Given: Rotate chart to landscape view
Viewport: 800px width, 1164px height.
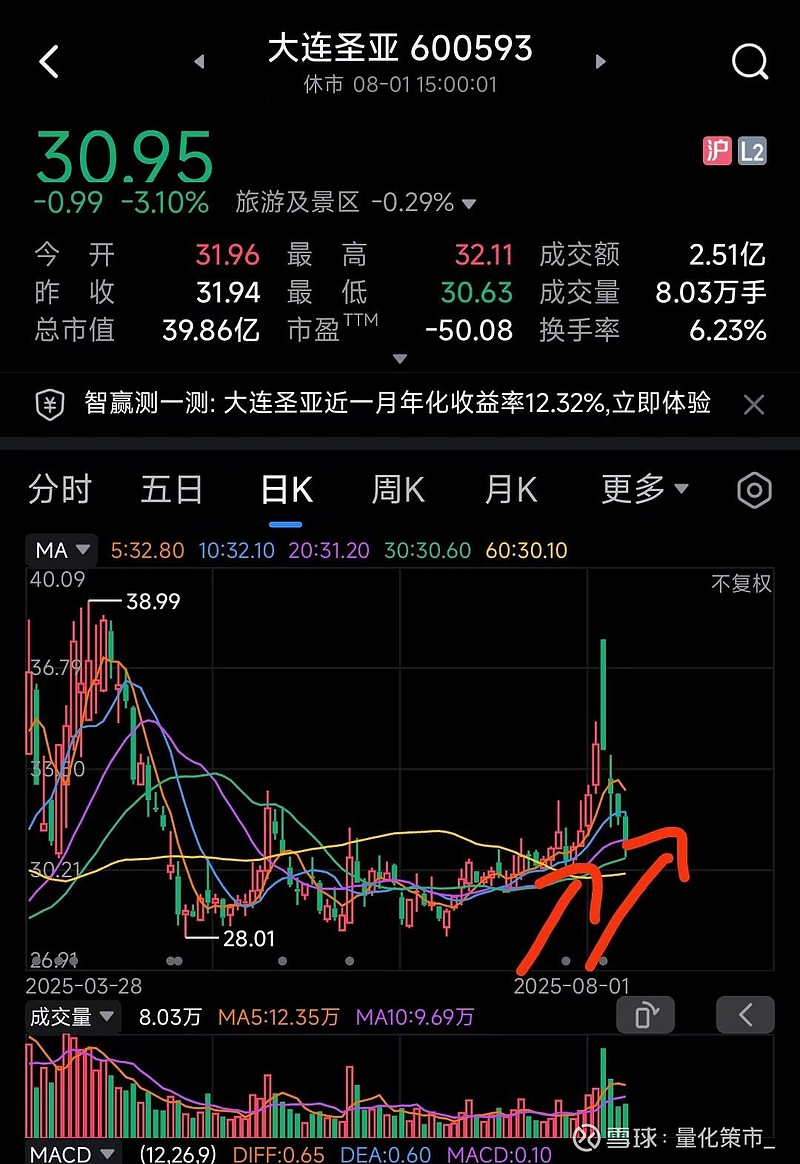Looking at the screenshot, I should (x=645, y=1015).
